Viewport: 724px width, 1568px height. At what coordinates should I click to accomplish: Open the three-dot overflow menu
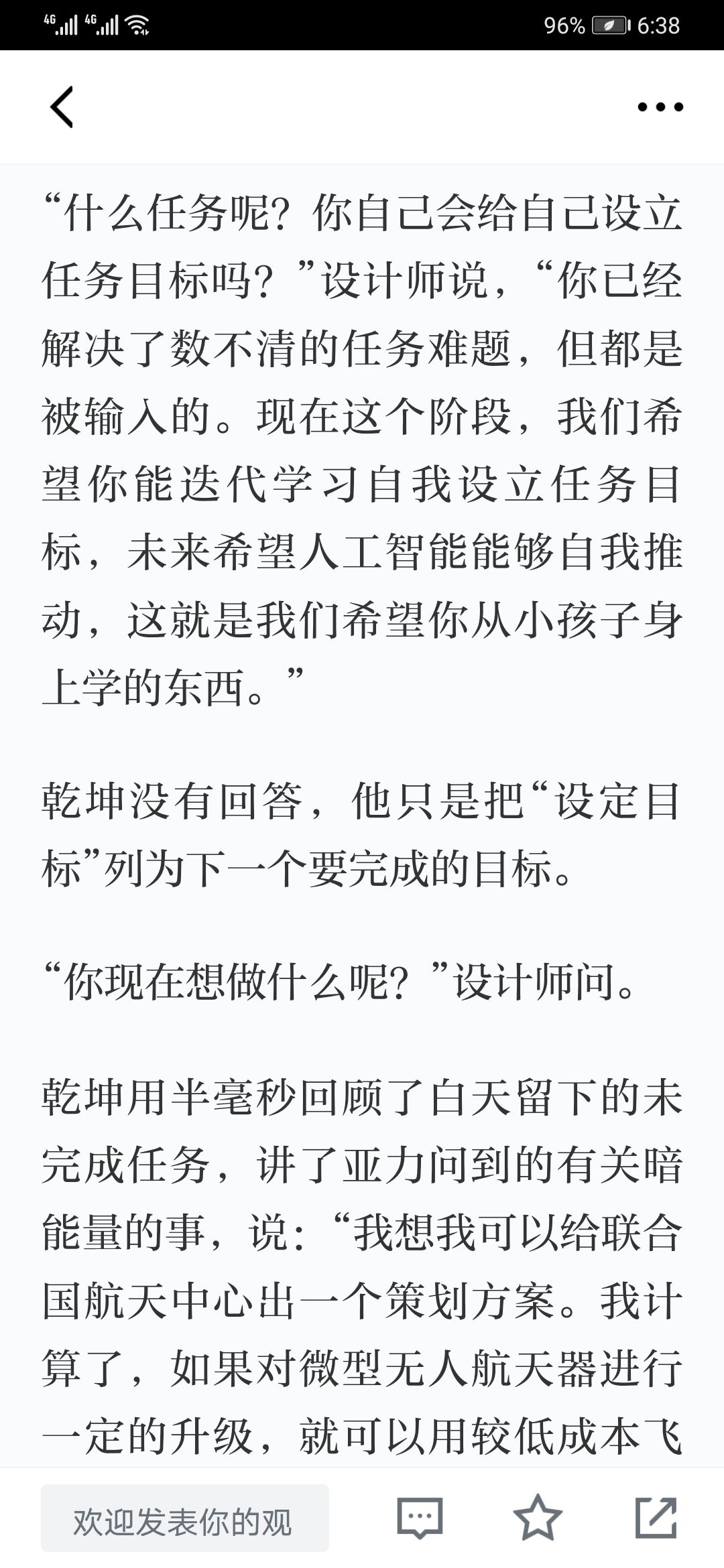[x=660, y=107]
